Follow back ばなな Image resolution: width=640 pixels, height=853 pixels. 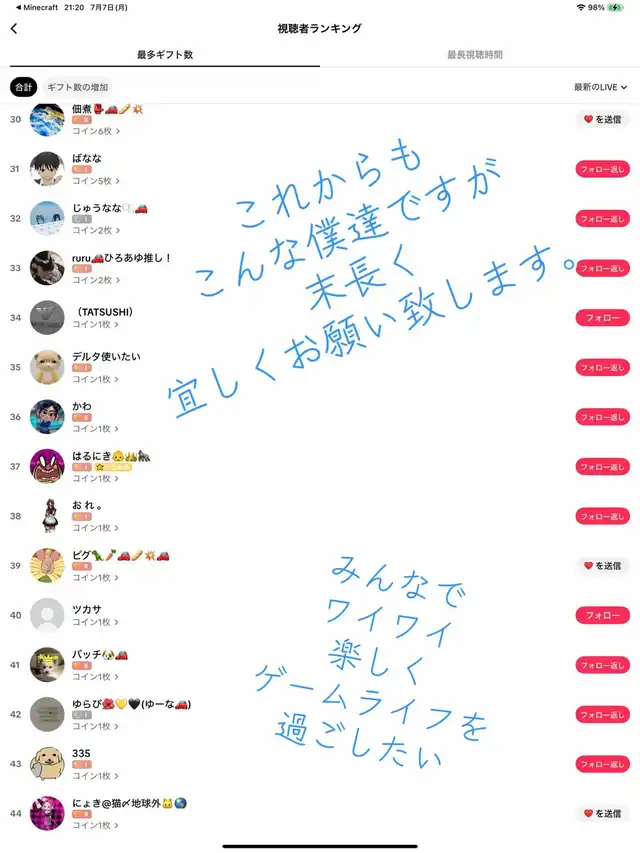pyautogui.click(x=602, y=169)
